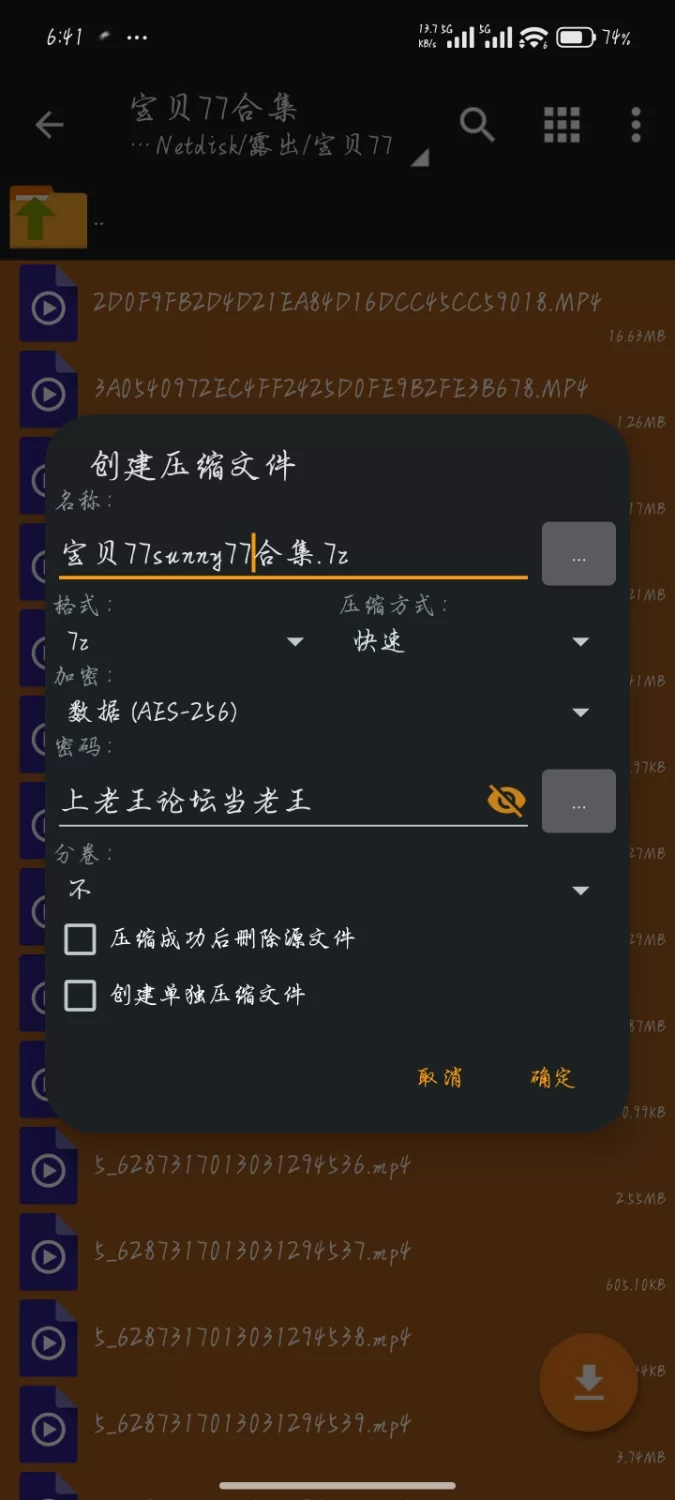675x1500 pixels.
Task: Expand the 7z format dropdown
Action: click(185, 641)
